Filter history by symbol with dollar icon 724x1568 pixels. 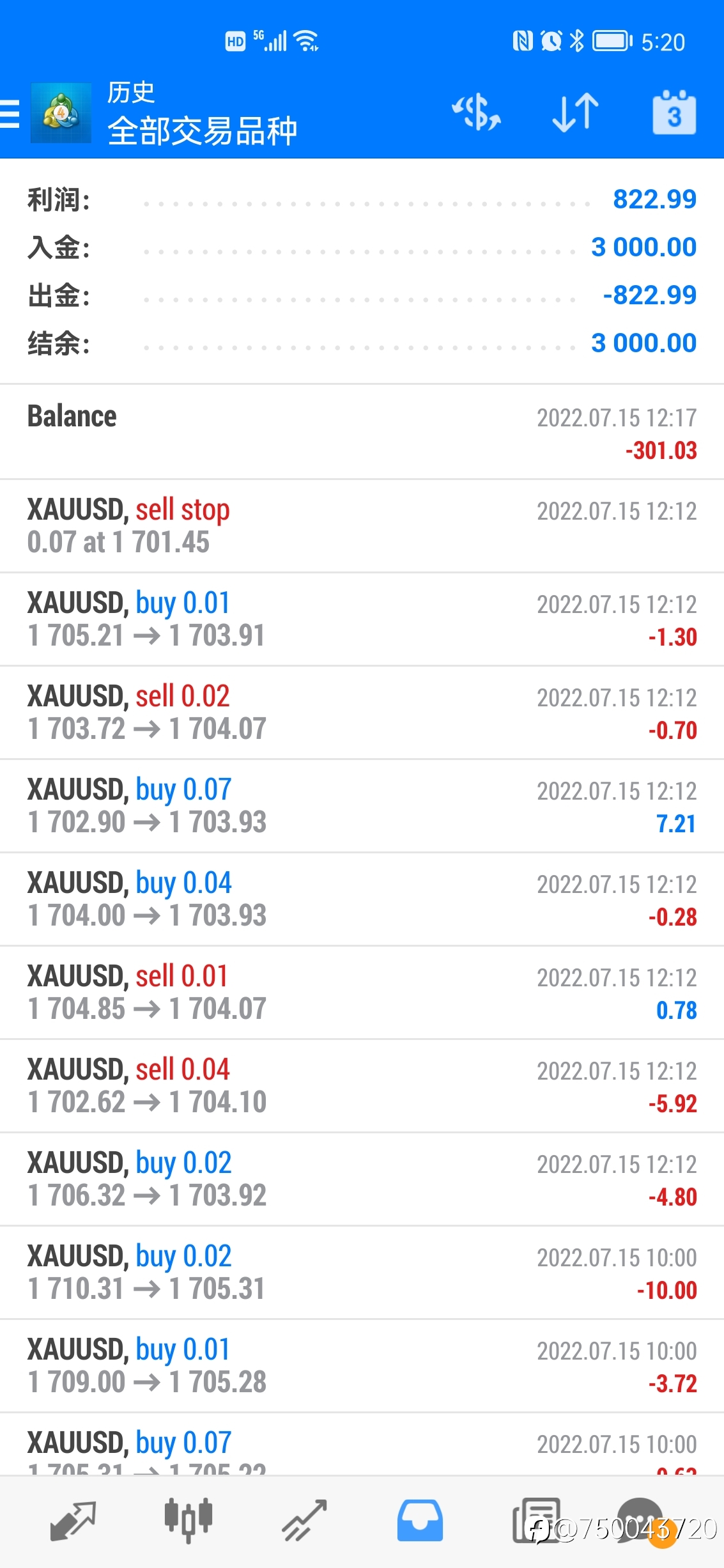point(477,113)
